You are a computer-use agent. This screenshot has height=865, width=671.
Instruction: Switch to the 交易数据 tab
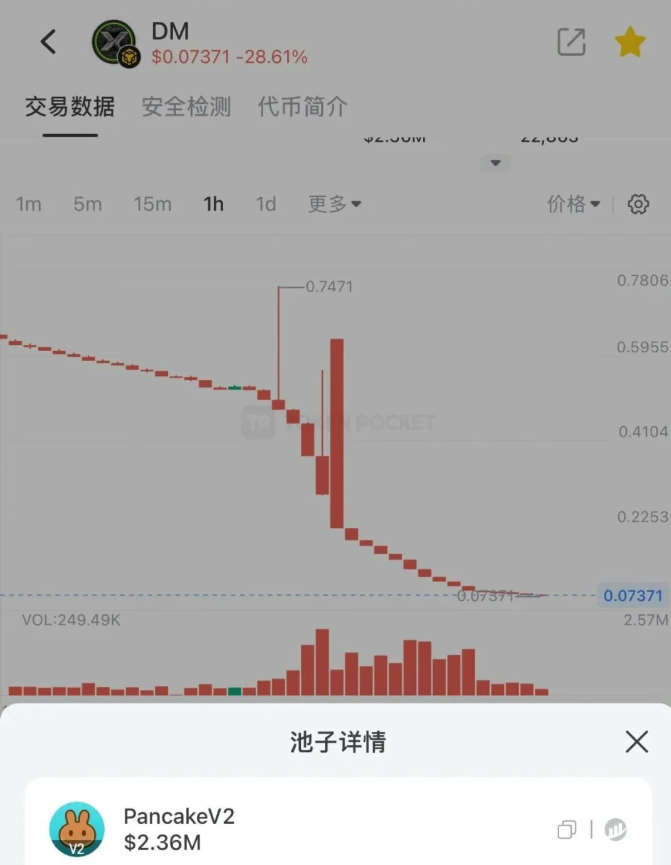tap(70, 106)
